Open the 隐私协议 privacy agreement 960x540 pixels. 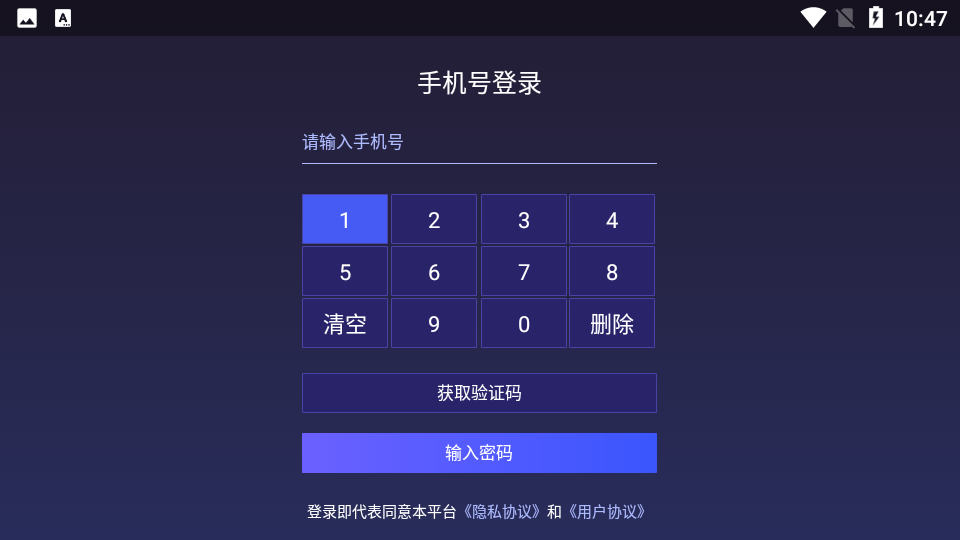click(504, 512)
